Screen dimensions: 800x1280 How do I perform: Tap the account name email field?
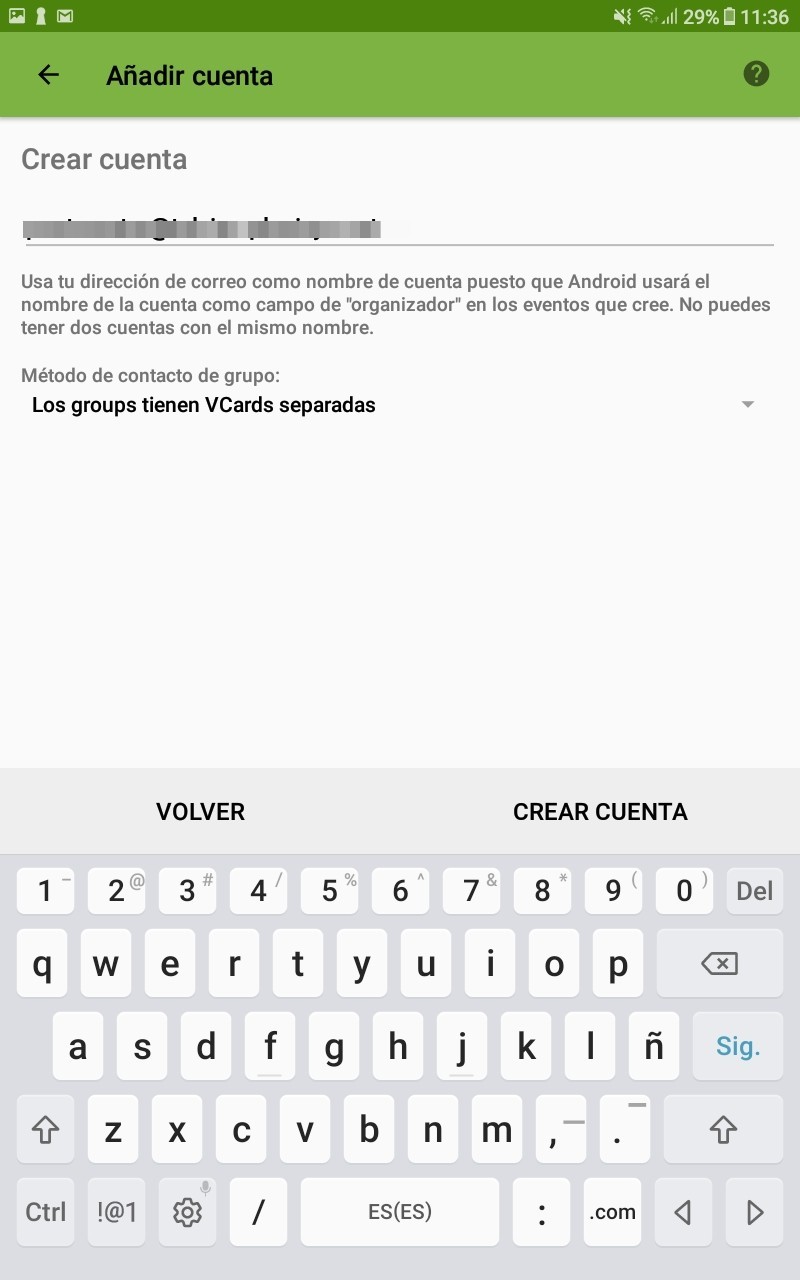(398, 225)
